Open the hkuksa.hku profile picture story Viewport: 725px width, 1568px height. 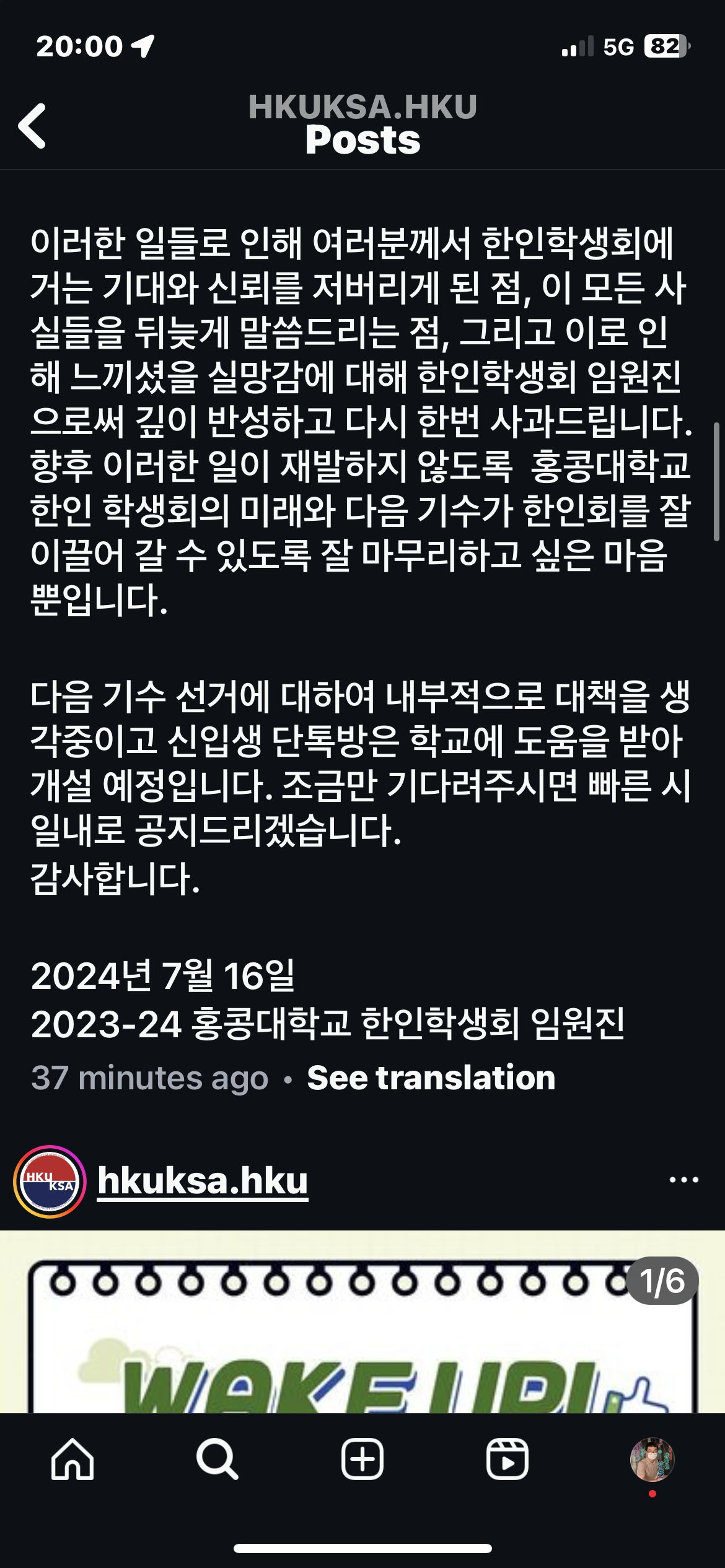tap(50, 1182)
